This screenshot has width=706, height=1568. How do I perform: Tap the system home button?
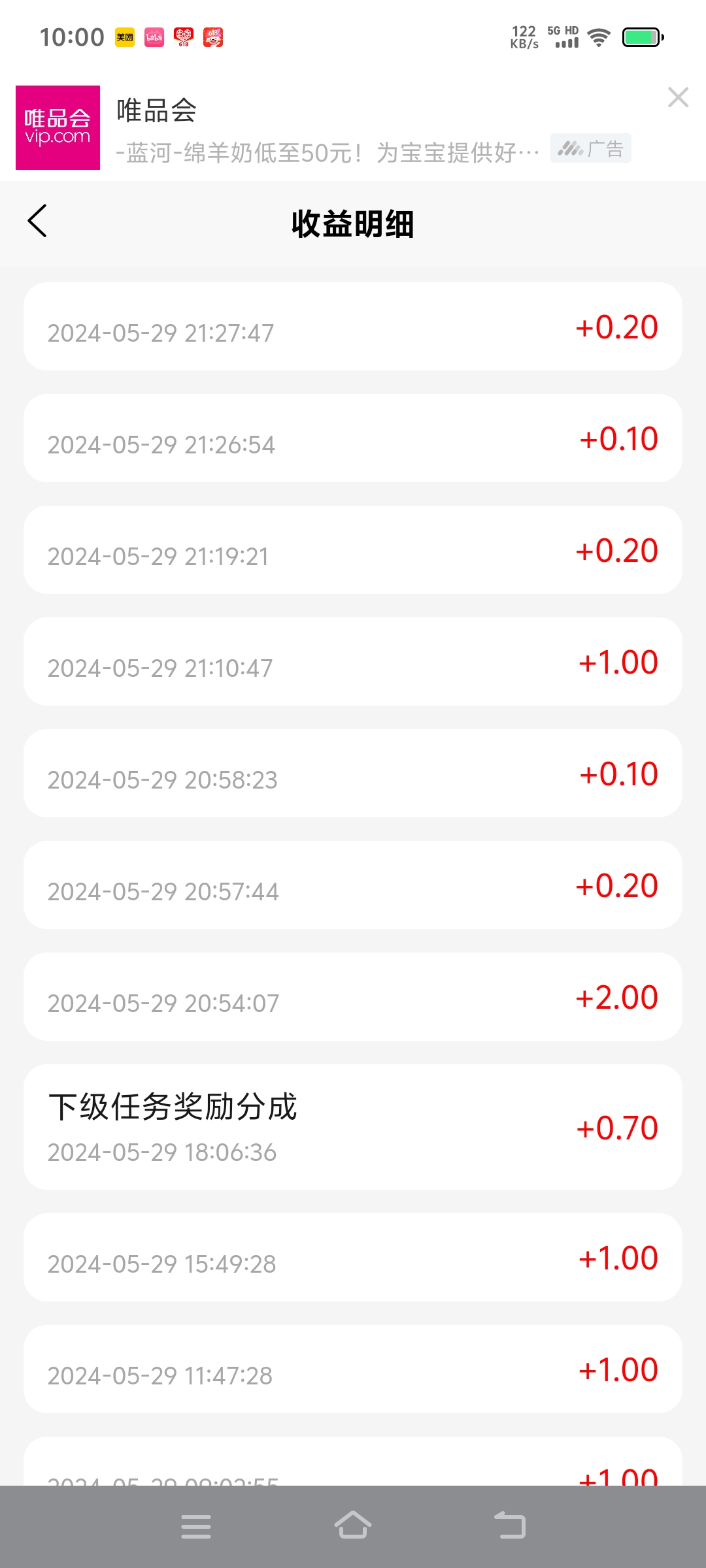pos(353,1526)
